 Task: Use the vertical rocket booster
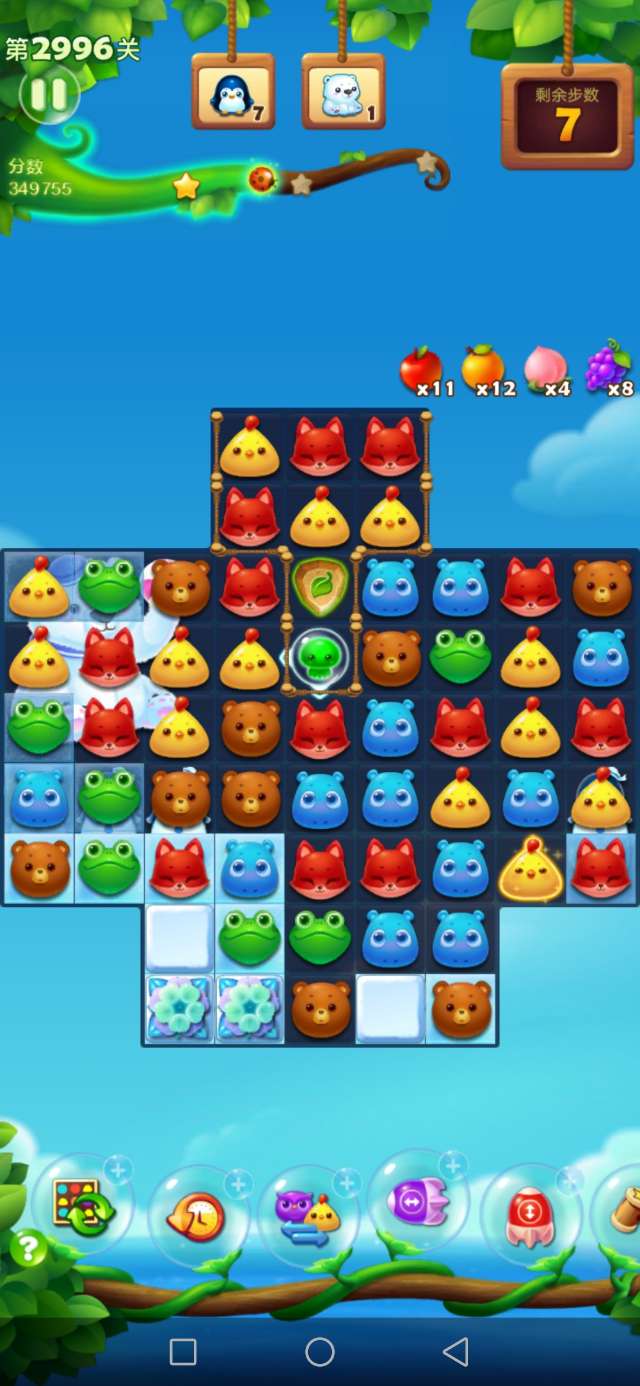coord(530,1213)
